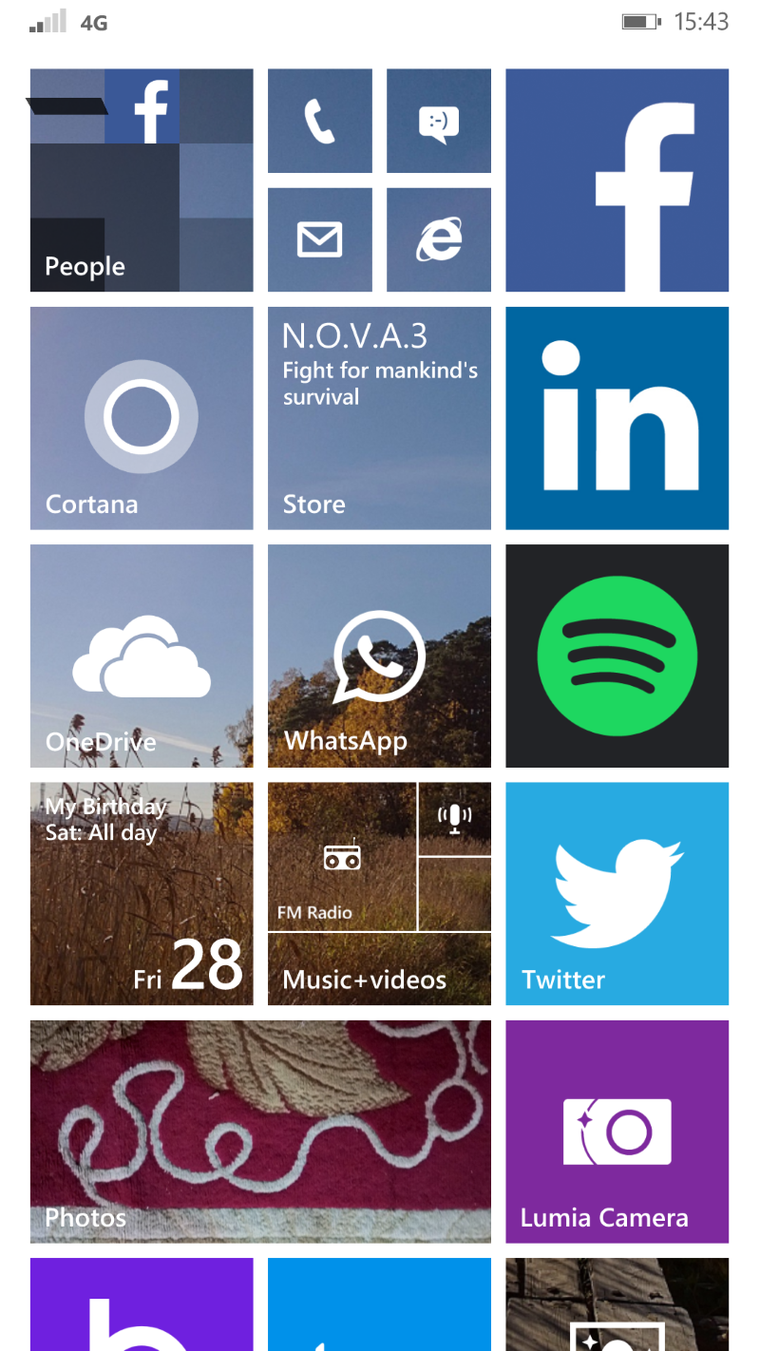Open the Spotify tile
This screenshot has width=760, height=1351.
point(617,656)
